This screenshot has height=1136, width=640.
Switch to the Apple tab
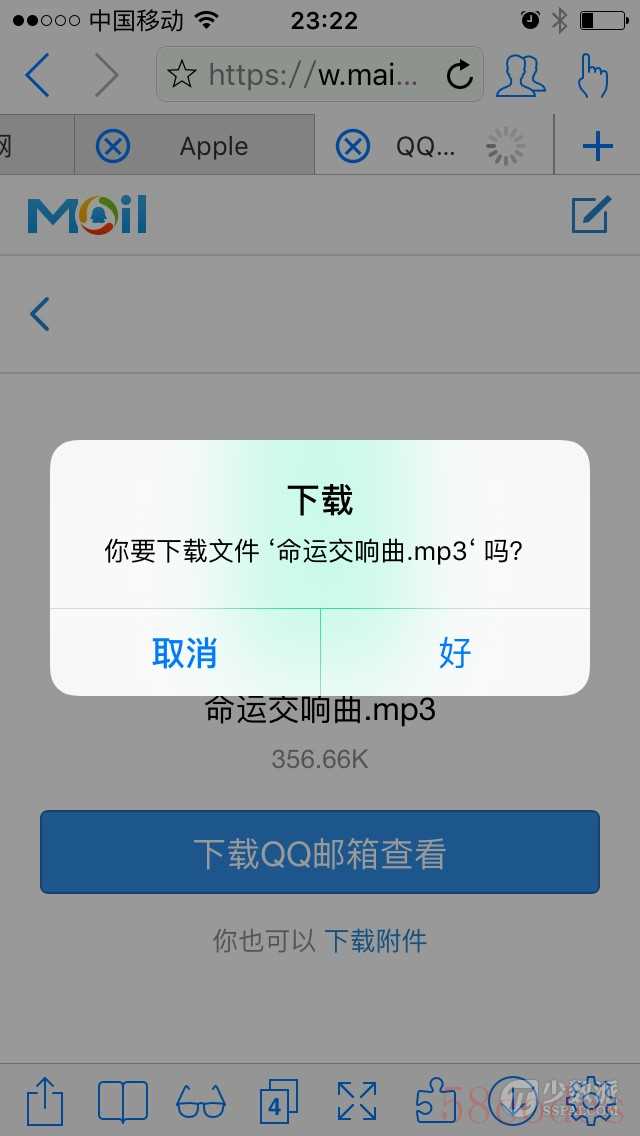coord(214,147)
